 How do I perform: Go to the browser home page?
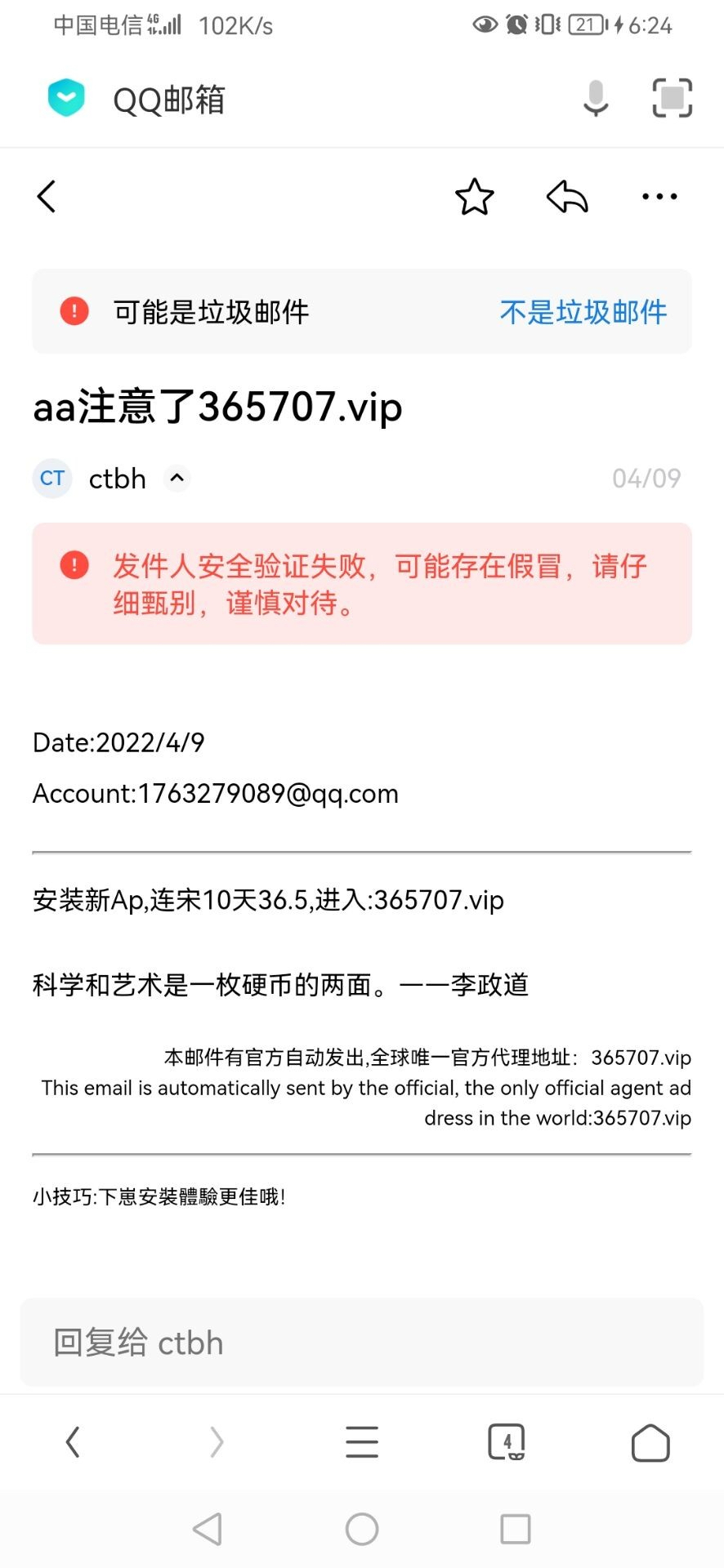(x=650, y=1442)
